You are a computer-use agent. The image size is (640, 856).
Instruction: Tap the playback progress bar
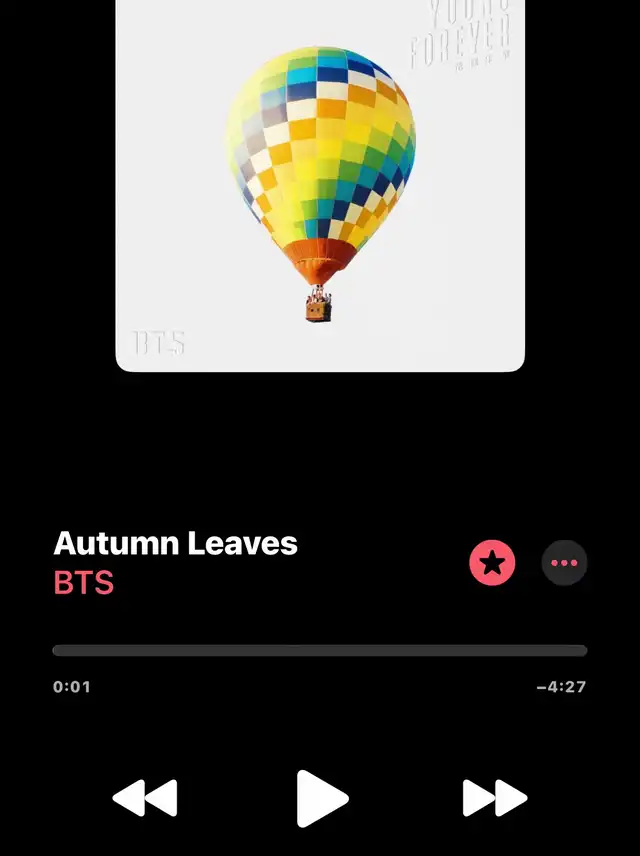click(320, 650)
